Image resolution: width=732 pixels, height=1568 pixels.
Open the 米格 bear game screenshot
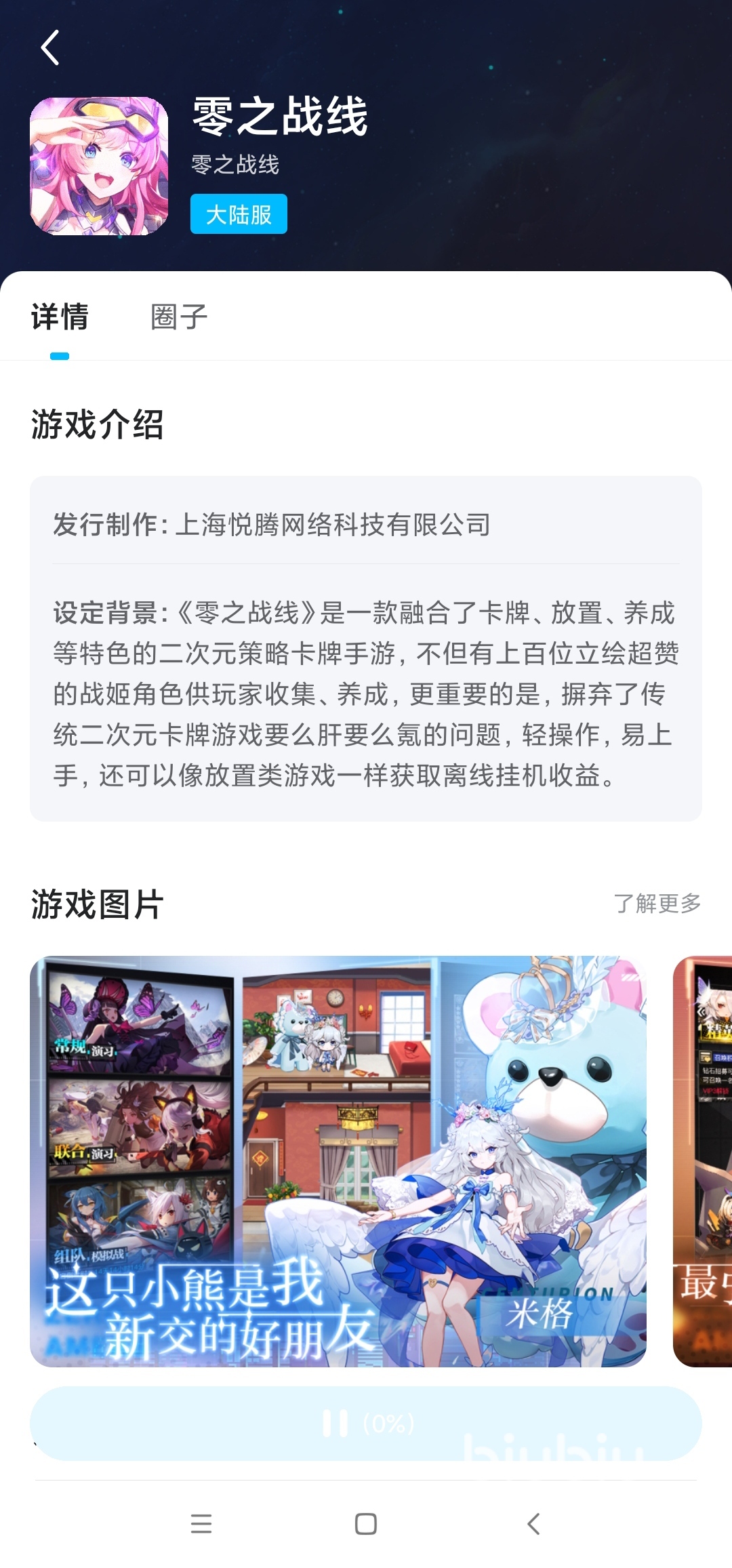pyautogui.click(x=338, y=1161)
